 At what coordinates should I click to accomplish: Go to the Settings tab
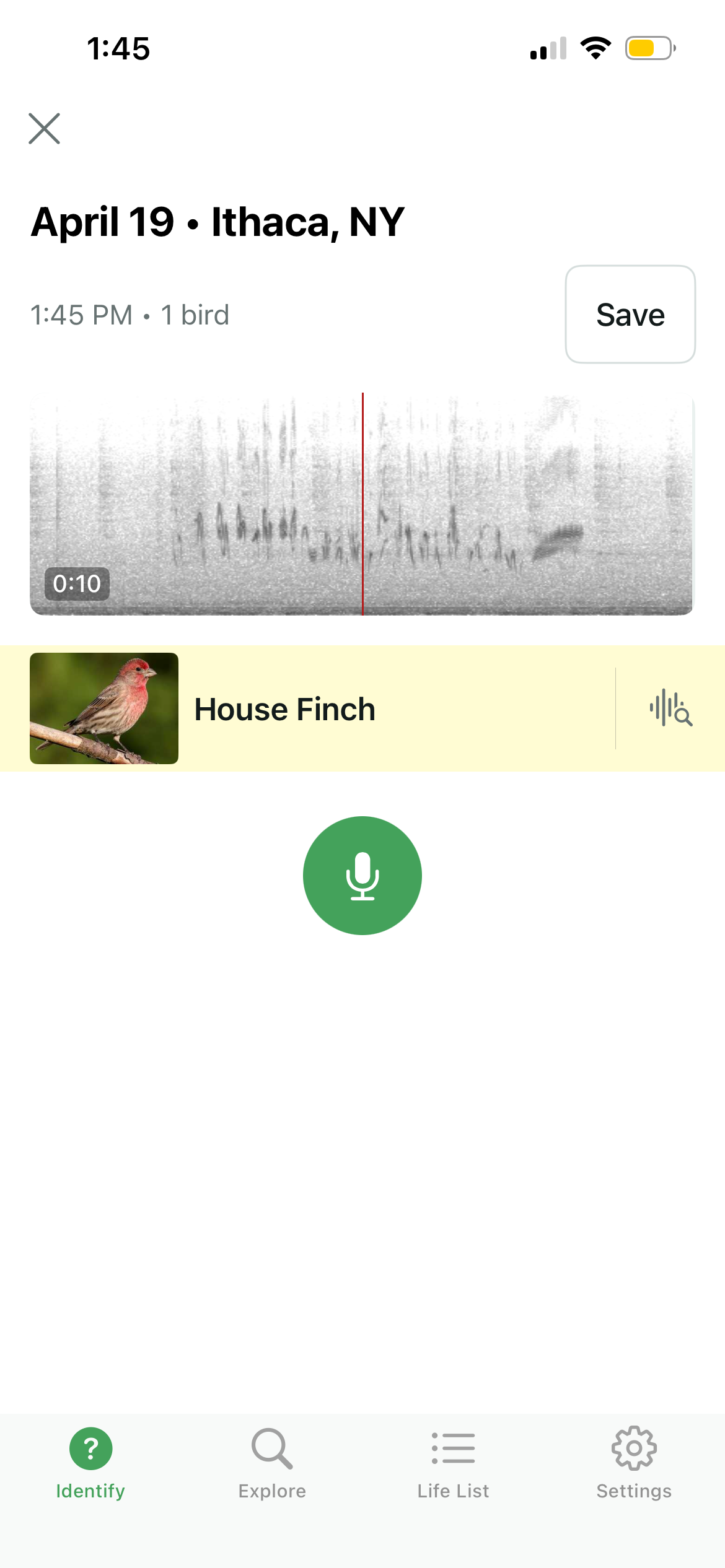tap(634, 1462)
